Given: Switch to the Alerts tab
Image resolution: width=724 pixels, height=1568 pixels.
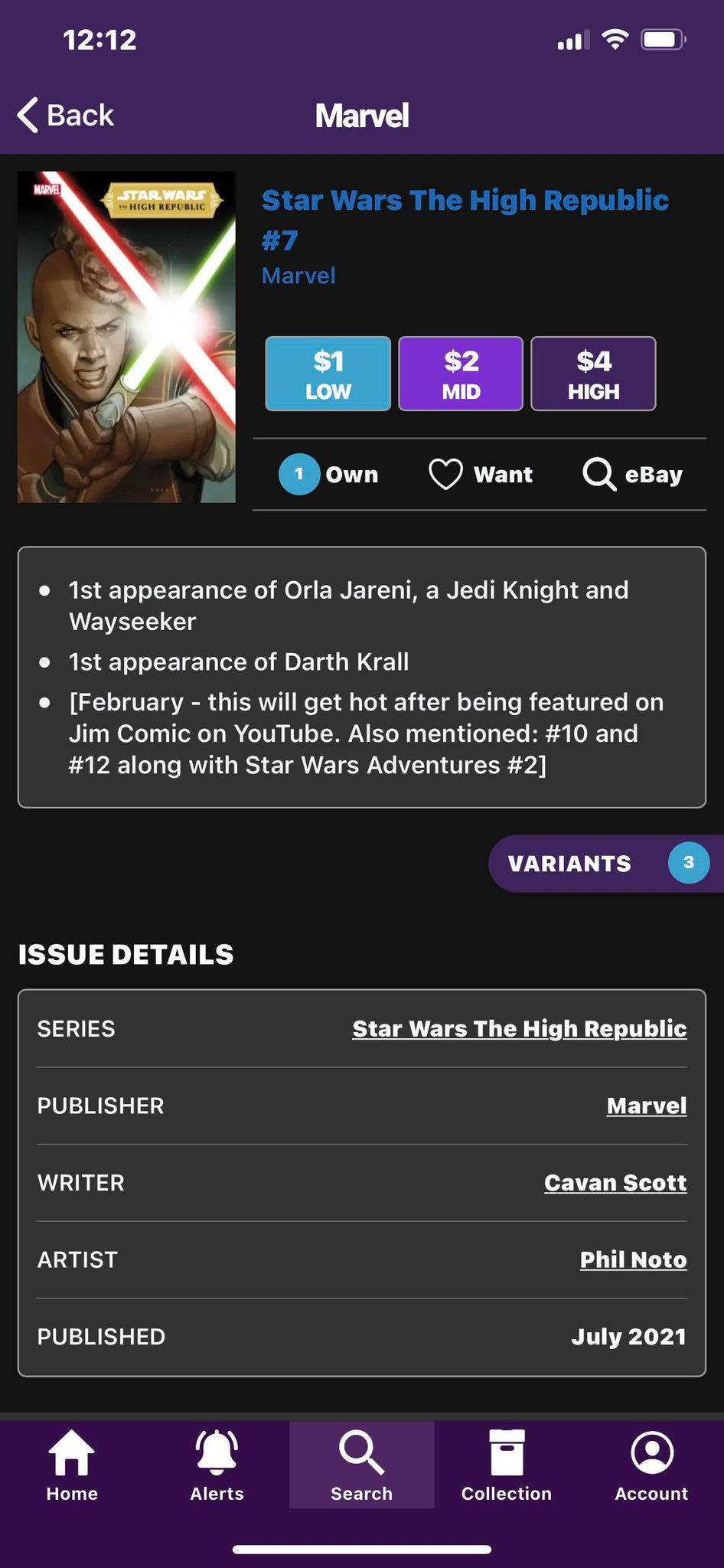Looking at the screenshot, I should click(x=217, y=1465).
